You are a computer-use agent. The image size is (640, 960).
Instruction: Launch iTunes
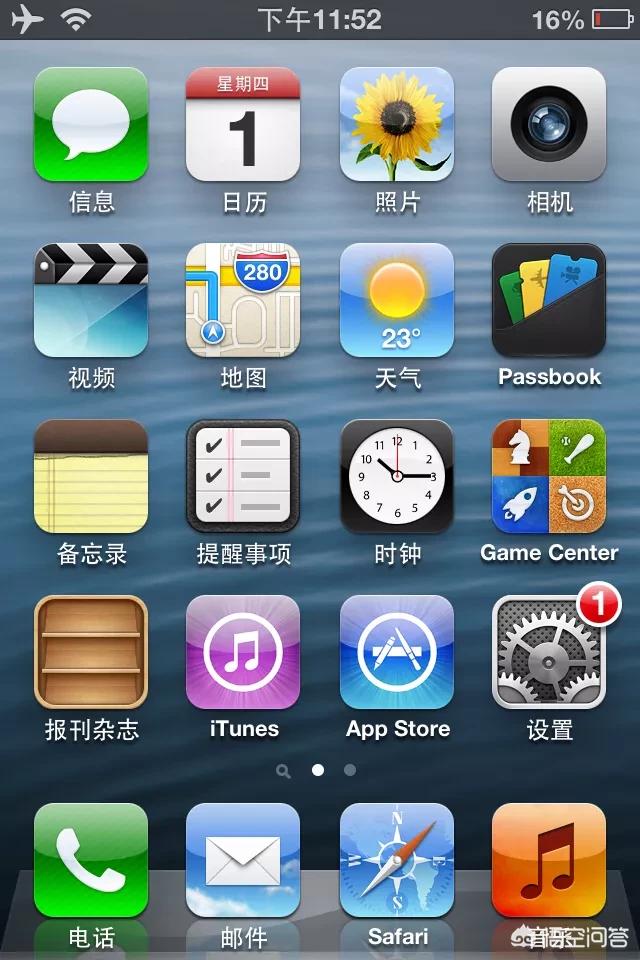243,652
